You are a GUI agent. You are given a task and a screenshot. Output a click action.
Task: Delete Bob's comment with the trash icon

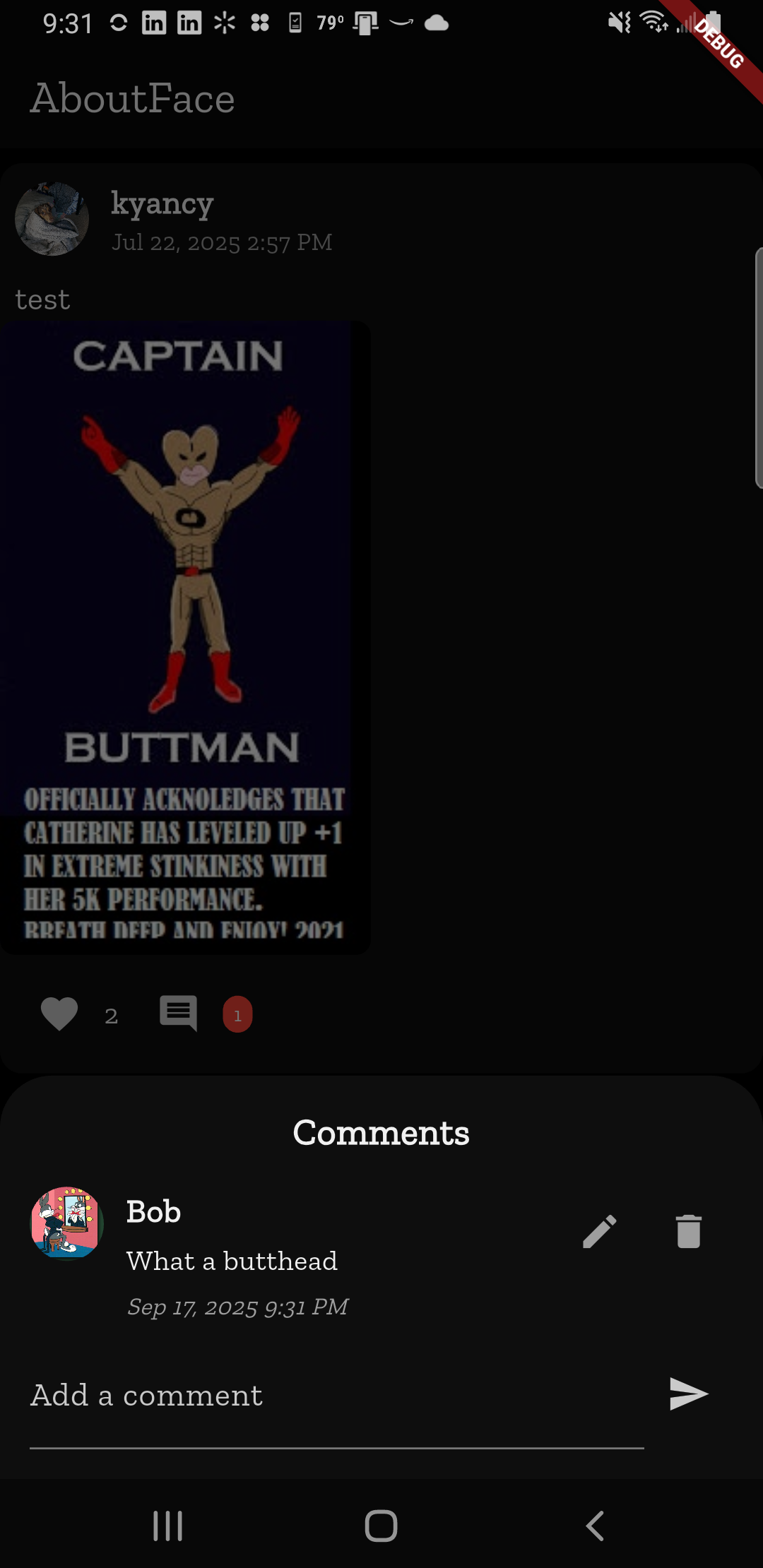click(688, 1232)
